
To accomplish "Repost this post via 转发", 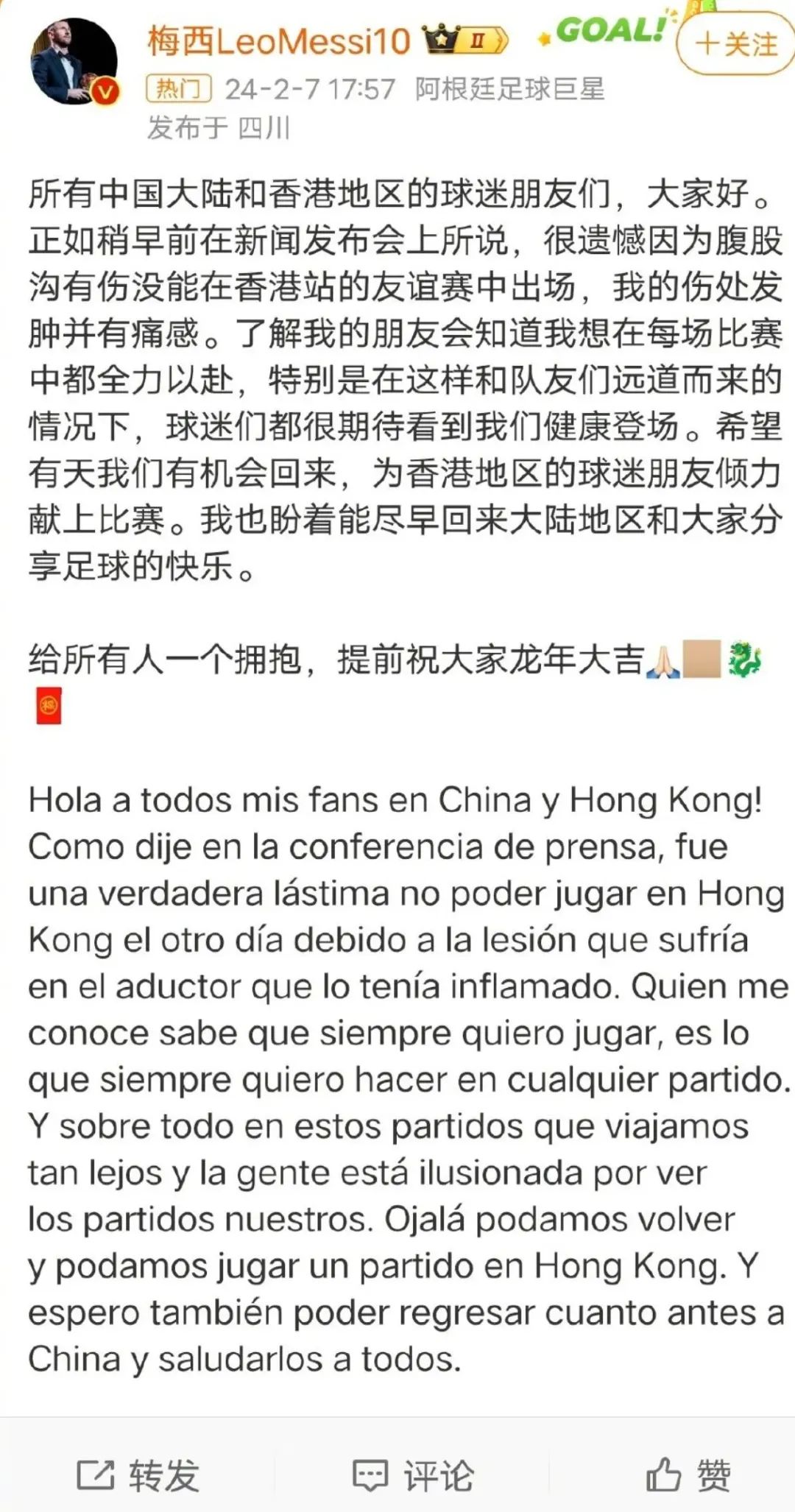I will click(x=138, y=1475).
